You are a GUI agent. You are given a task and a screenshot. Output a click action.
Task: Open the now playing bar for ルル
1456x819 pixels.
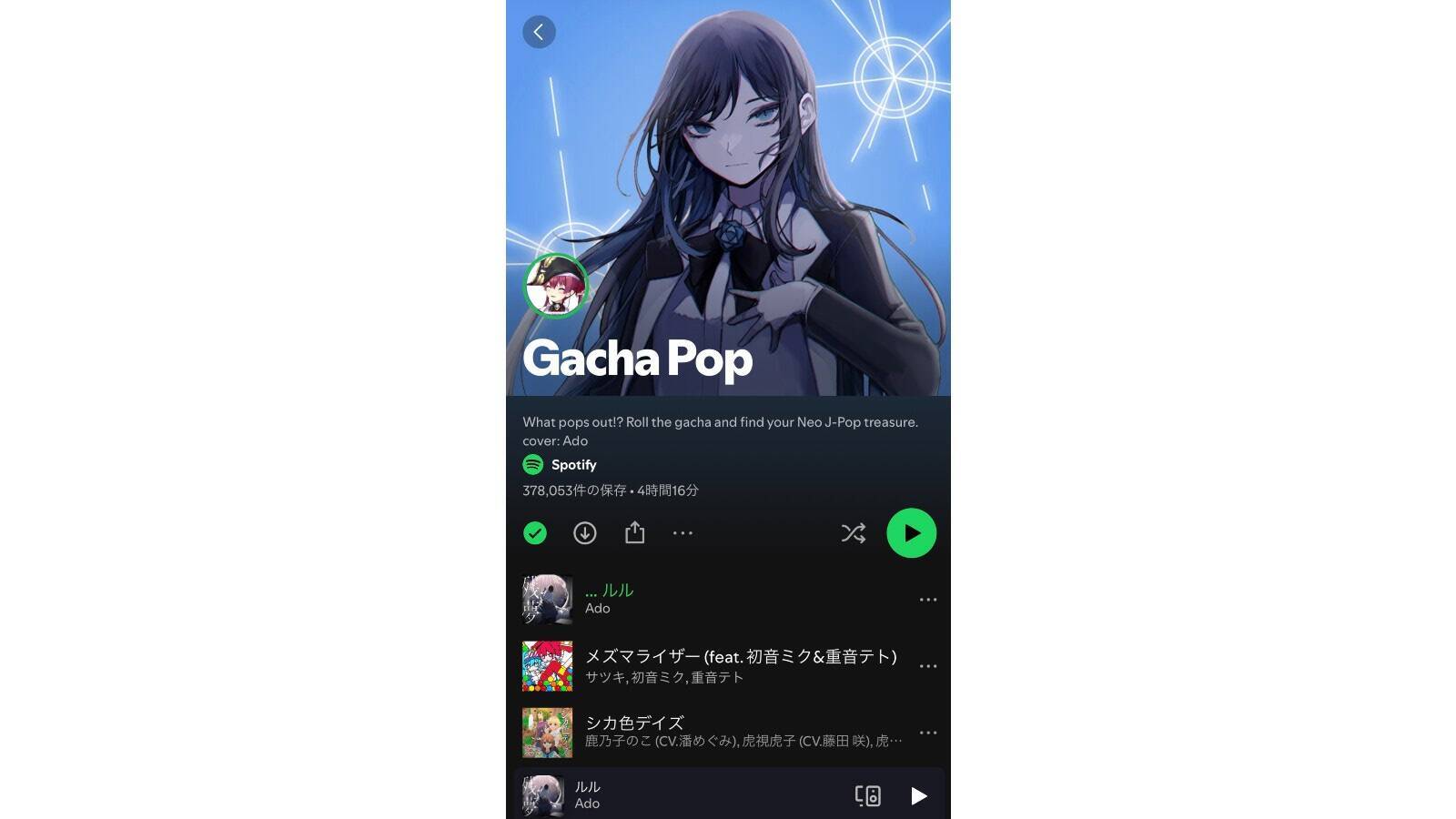tap(692, 795)
